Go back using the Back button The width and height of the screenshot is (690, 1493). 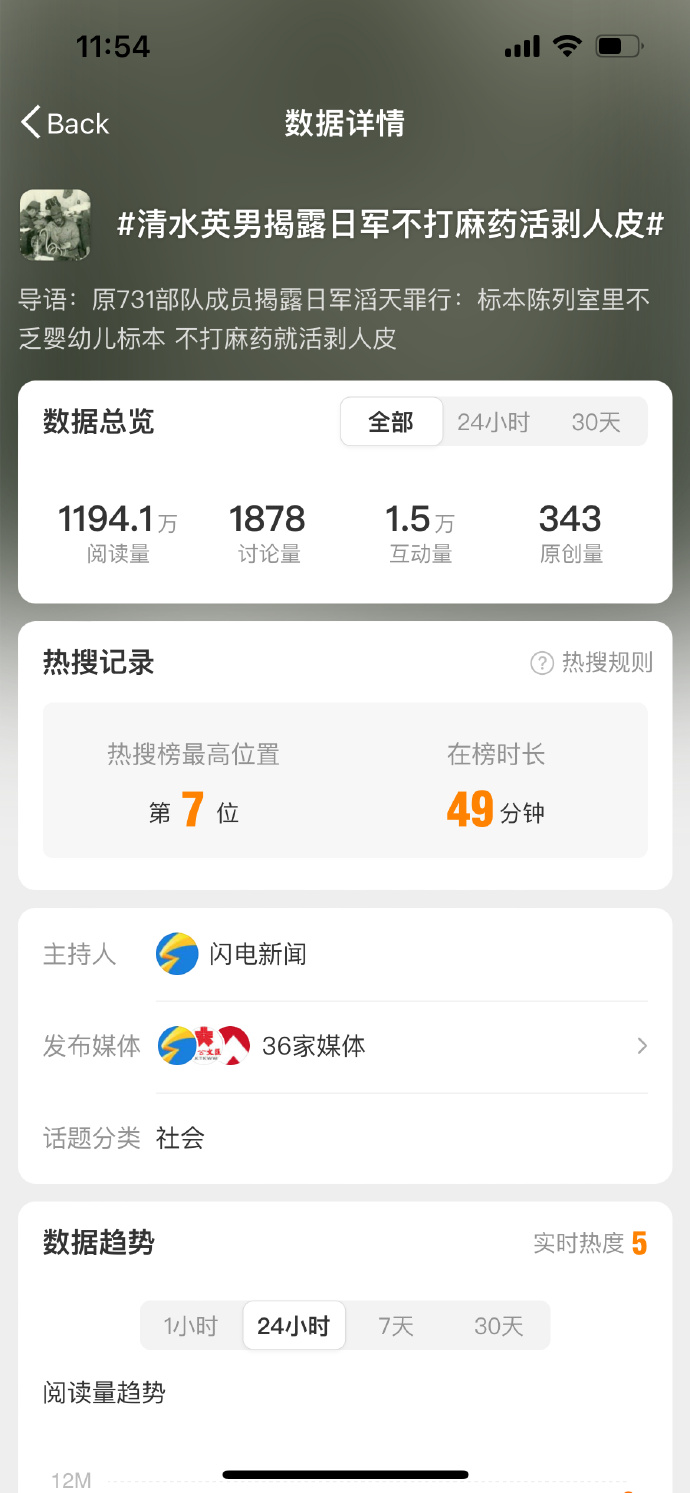[65, 124]
